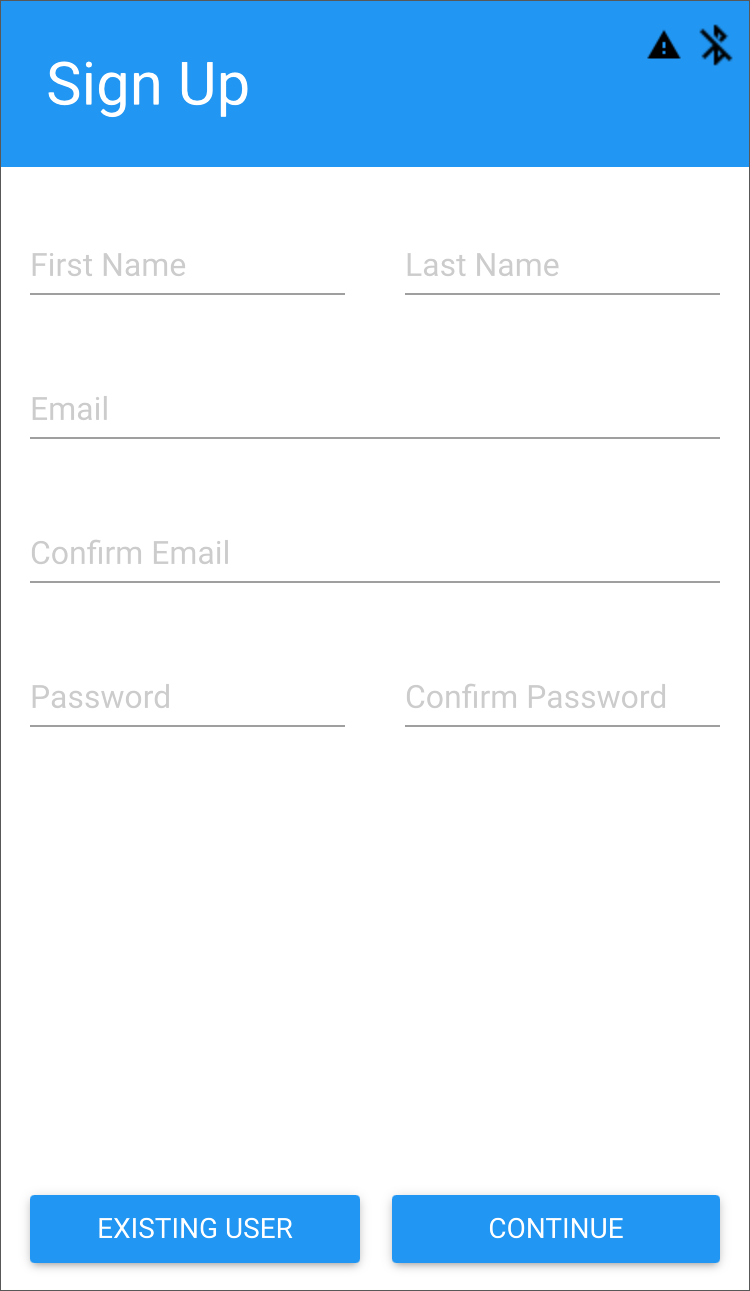
Task: Tap the Sign Up header text
Action: coord(147,85)
